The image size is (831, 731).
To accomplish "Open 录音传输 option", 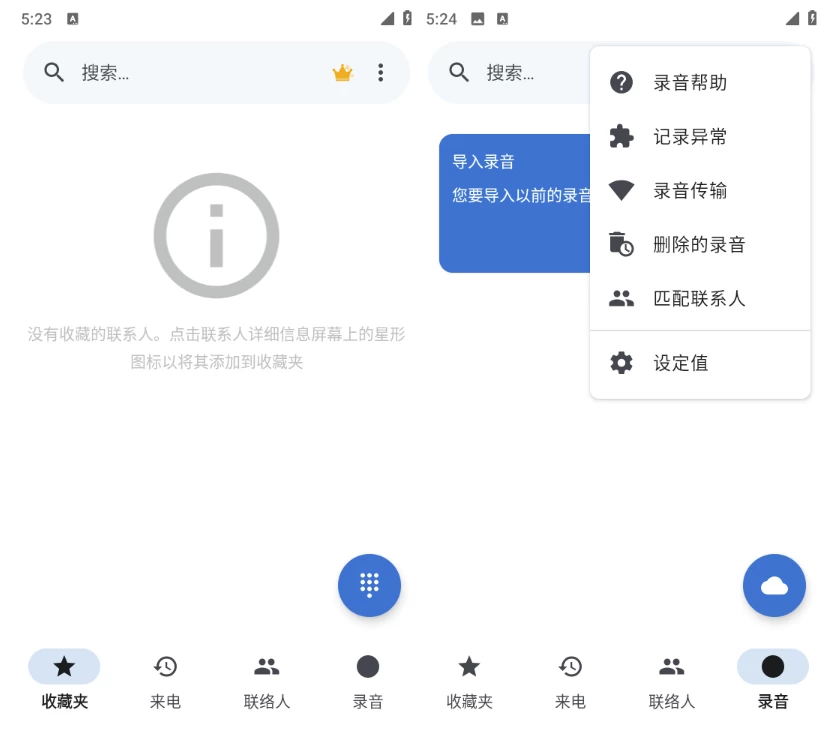I will point(690,191).
